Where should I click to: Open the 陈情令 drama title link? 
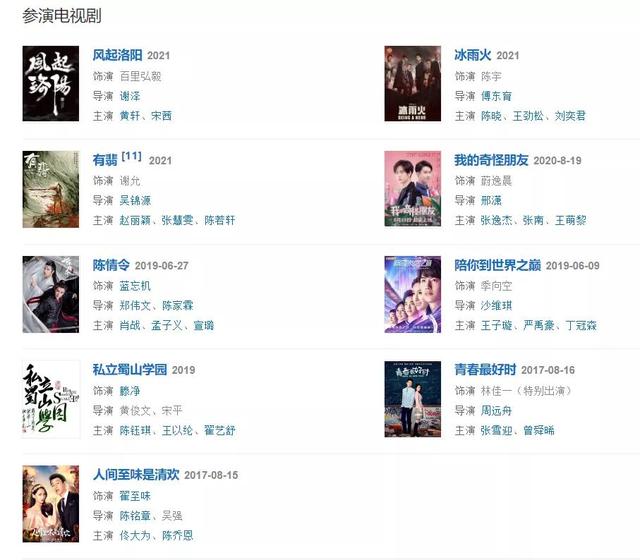click(111, 265)
